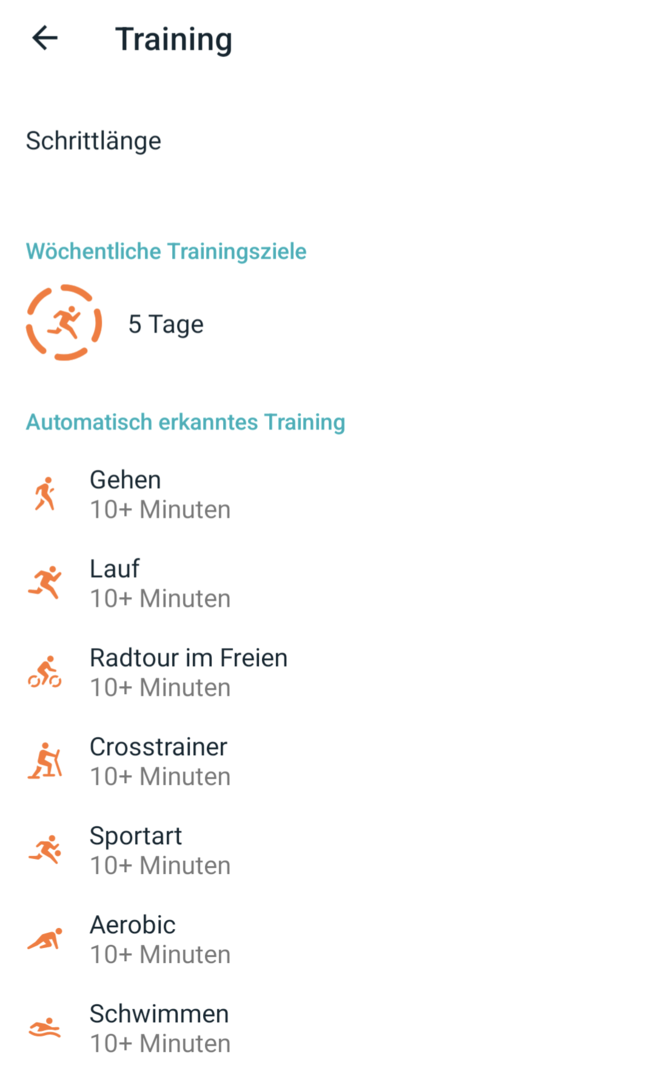Open Lauf auto-detection settings

click(x=160, y=583)
